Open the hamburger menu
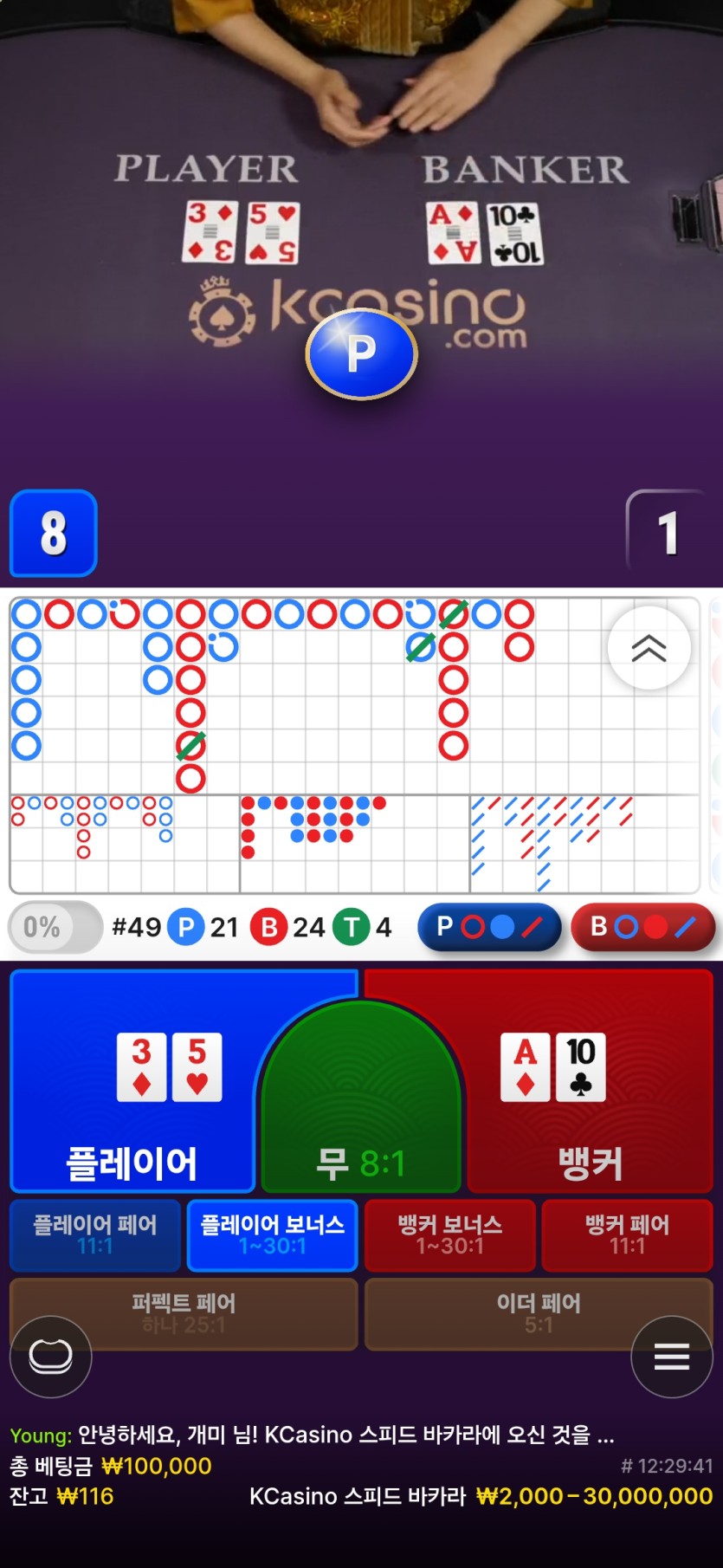The height and width of the screenshot is (1568, 723). 672,1357
